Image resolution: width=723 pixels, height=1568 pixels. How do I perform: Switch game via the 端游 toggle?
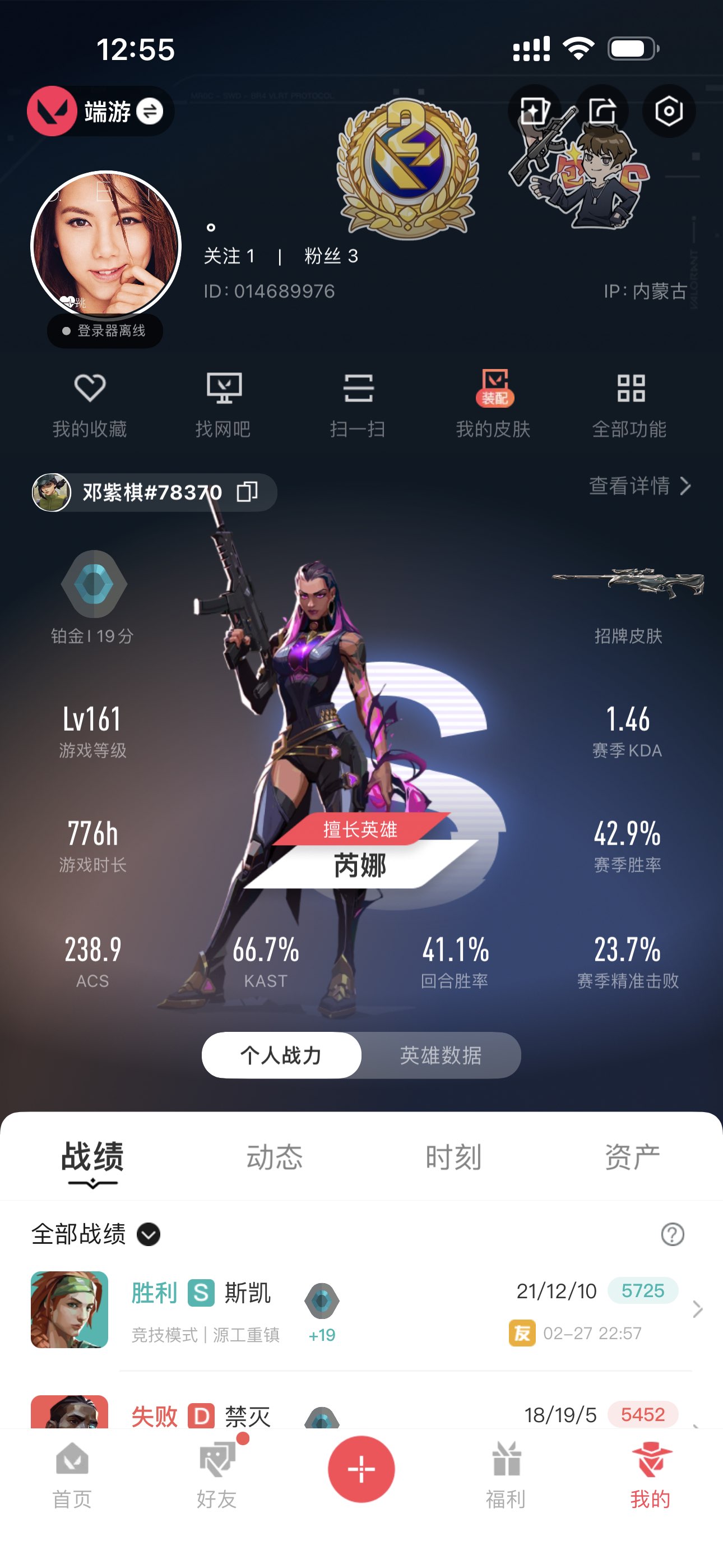(149, 112)
